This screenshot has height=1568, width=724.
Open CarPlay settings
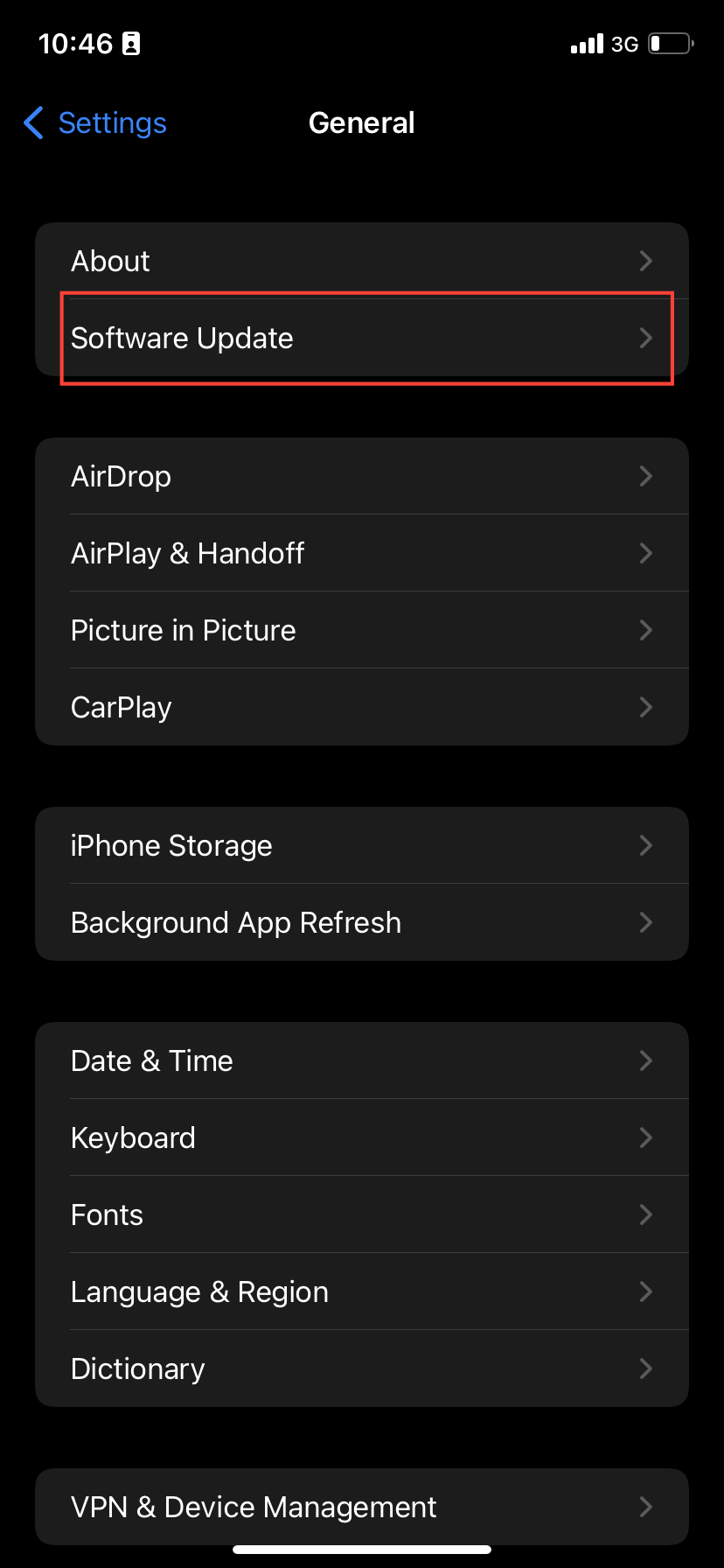coord(361,707)
